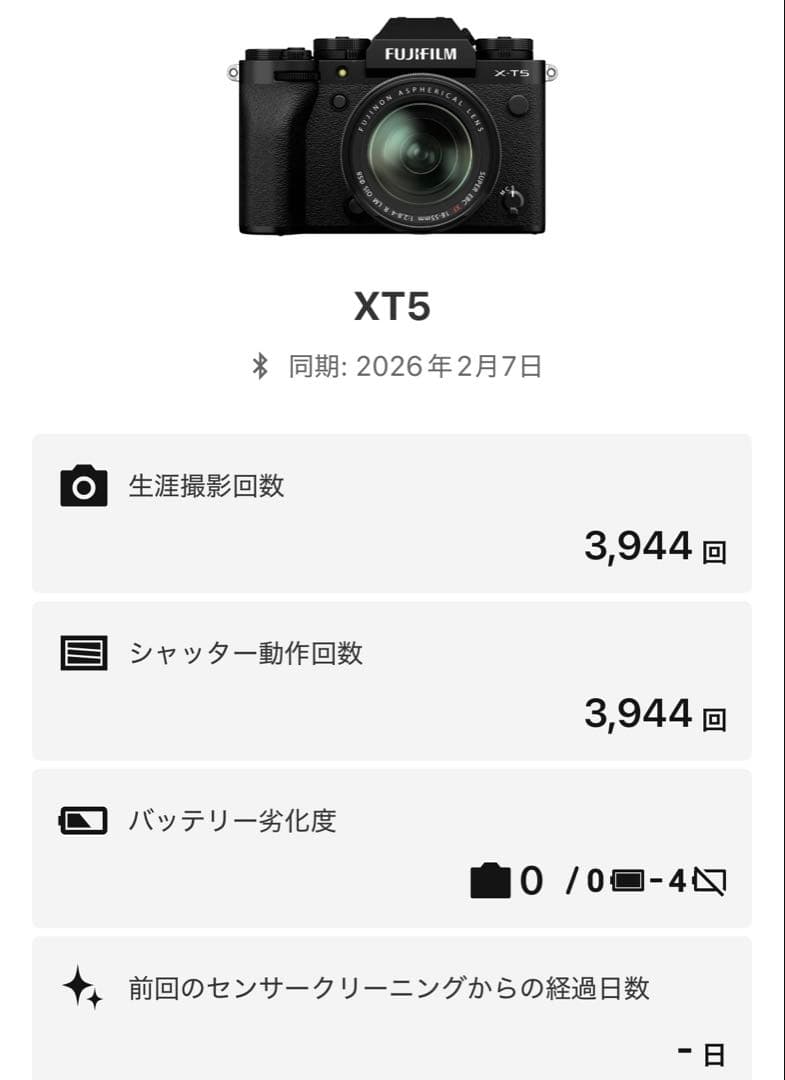Click the small battery icon showing -4
The image size is (785, 1080).
point(628,878)
